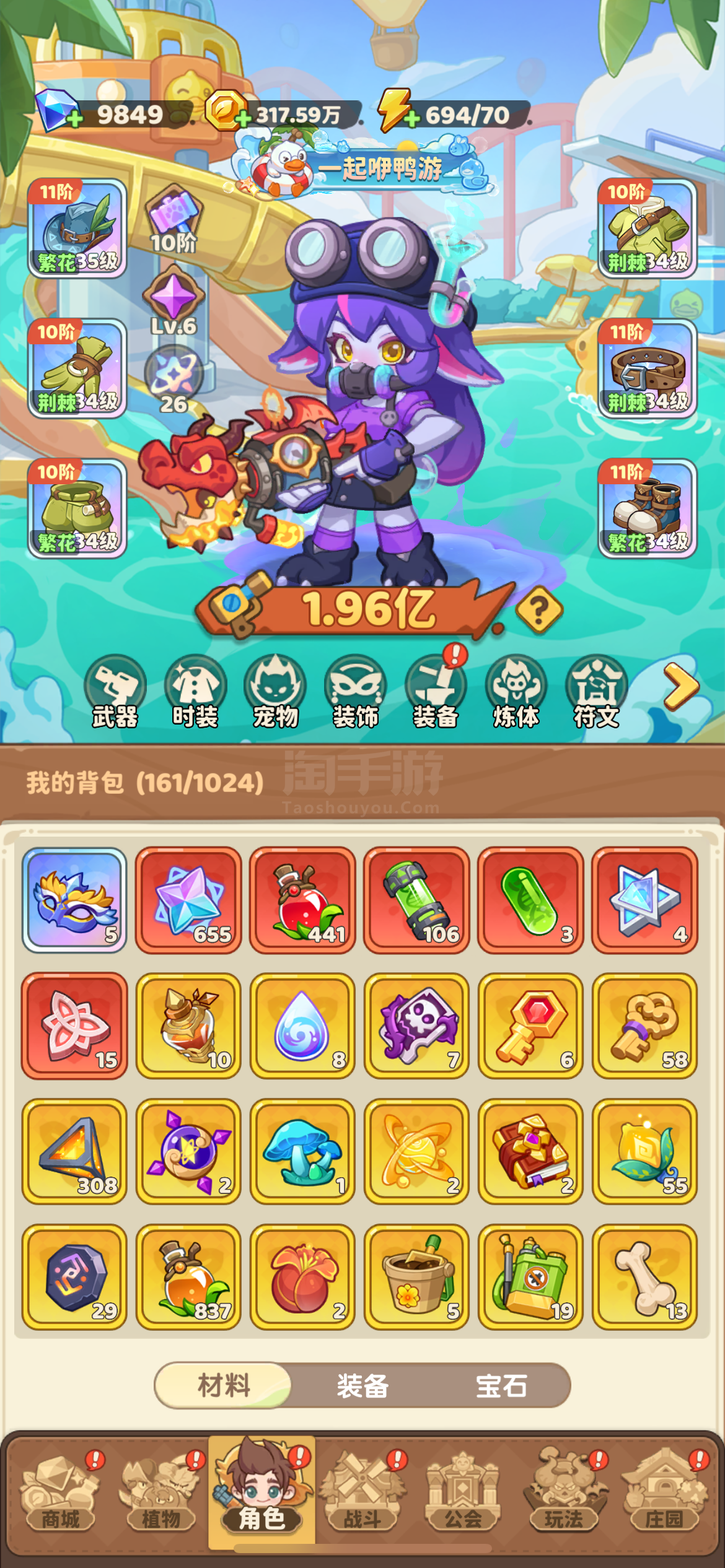Open the 装饰 decoration menu

coord(356,691)
